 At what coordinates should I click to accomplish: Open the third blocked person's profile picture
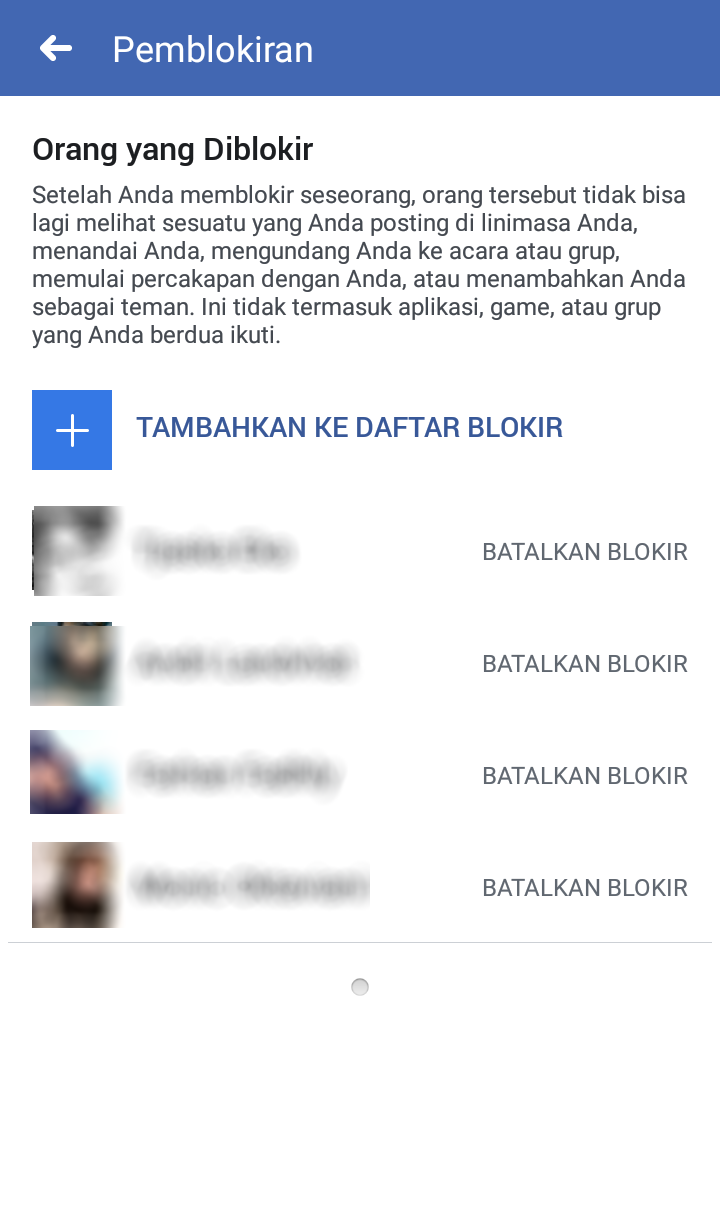(x=76, y=775)
